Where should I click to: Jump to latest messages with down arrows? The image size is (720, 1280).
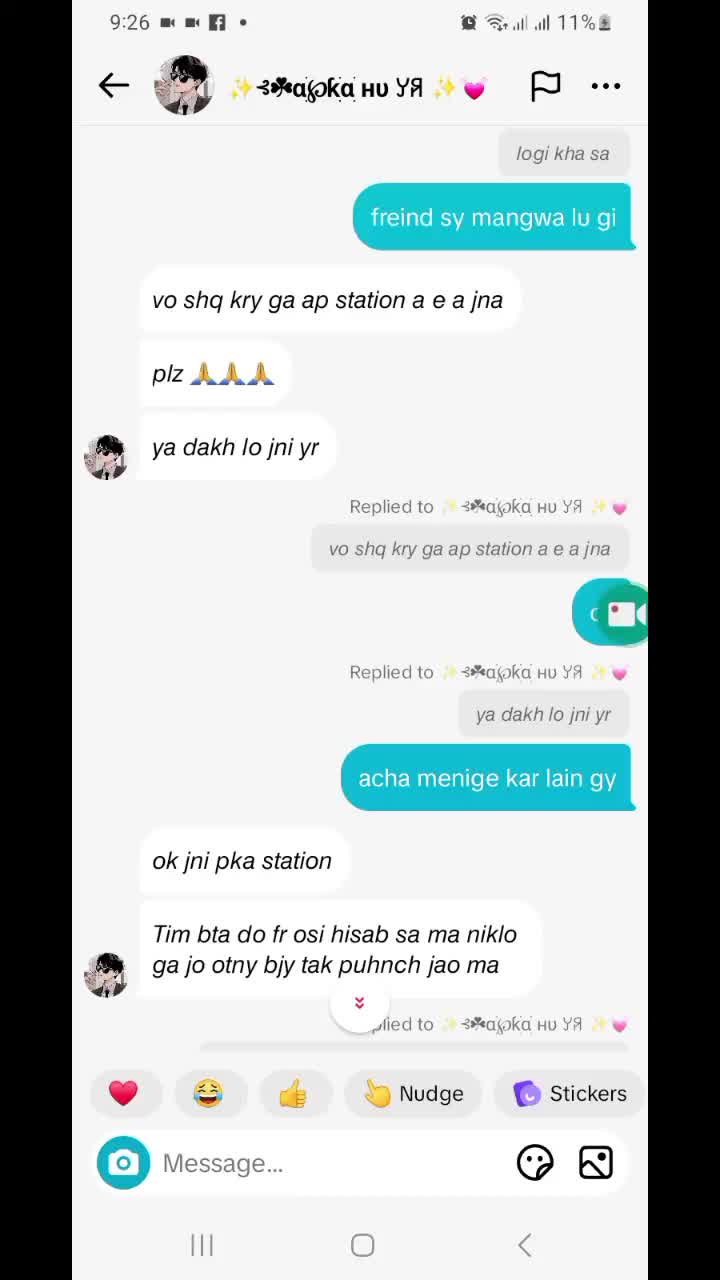(359, 1004)
